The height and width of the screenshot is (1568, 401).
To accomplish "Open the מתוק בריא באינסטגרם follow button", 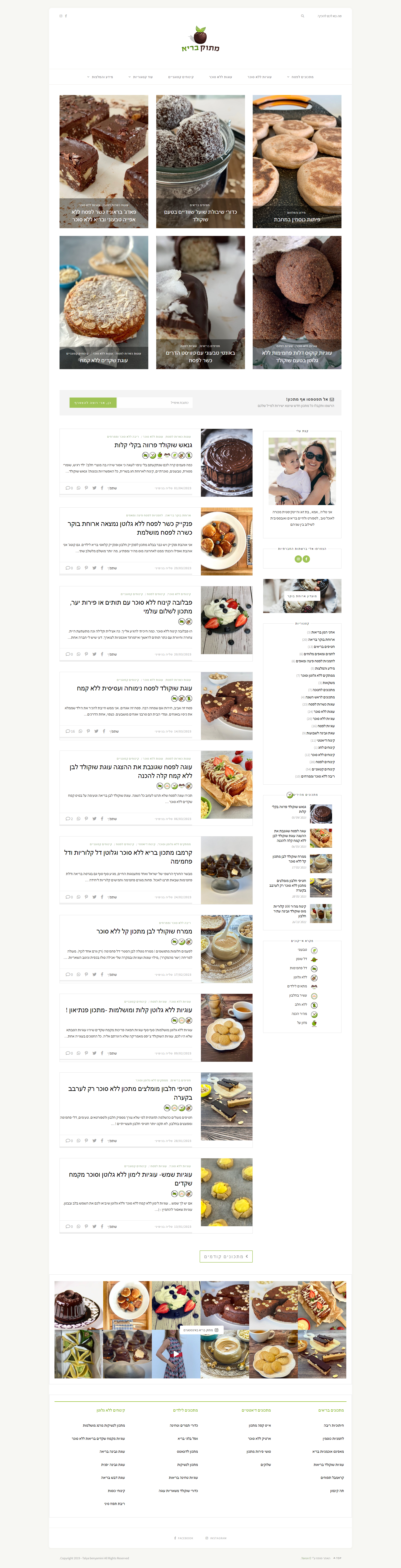I will [x=200, y=1330].
